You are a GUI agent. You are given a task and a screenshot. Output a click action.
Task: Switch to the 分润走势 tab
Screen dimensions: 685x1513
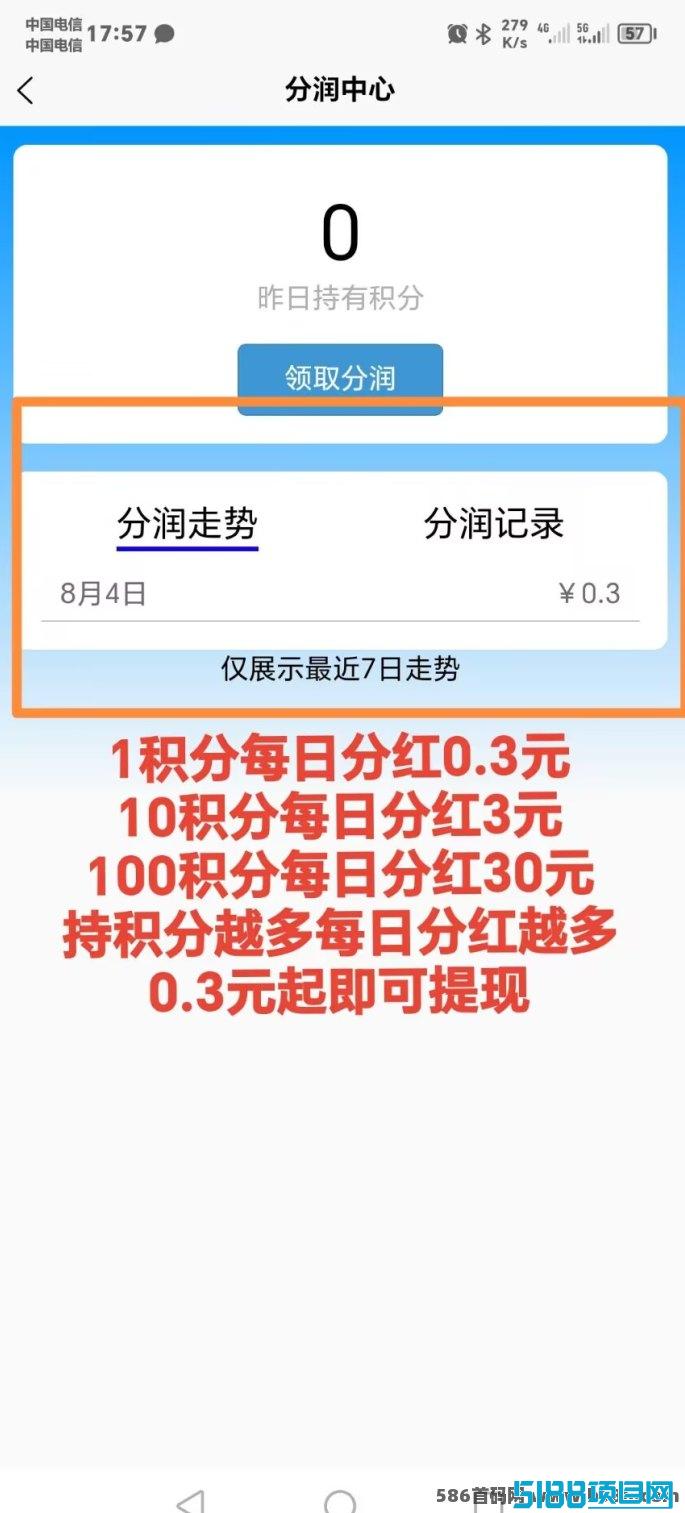pos(187,524)
